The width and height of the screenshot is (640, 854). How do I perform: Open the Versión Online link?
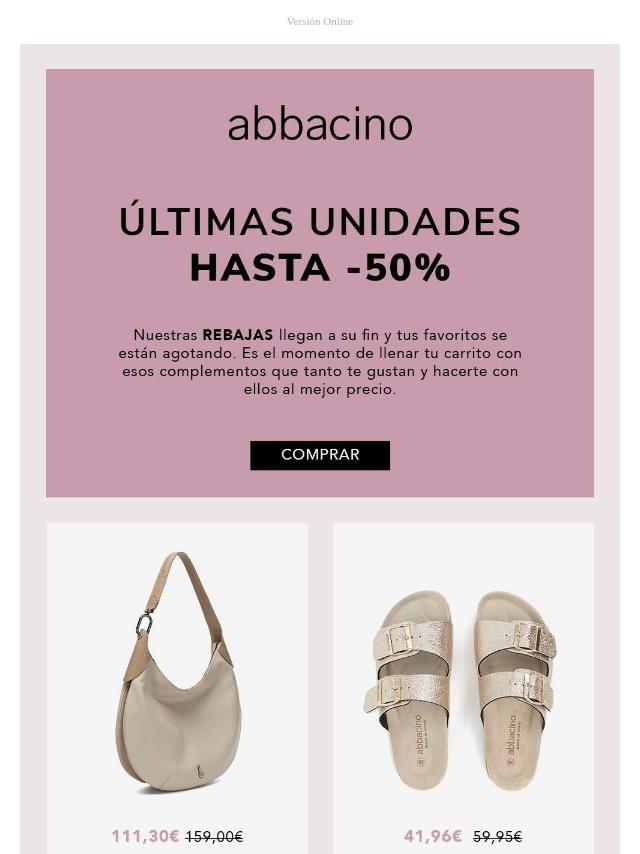[x=319, y=21]
